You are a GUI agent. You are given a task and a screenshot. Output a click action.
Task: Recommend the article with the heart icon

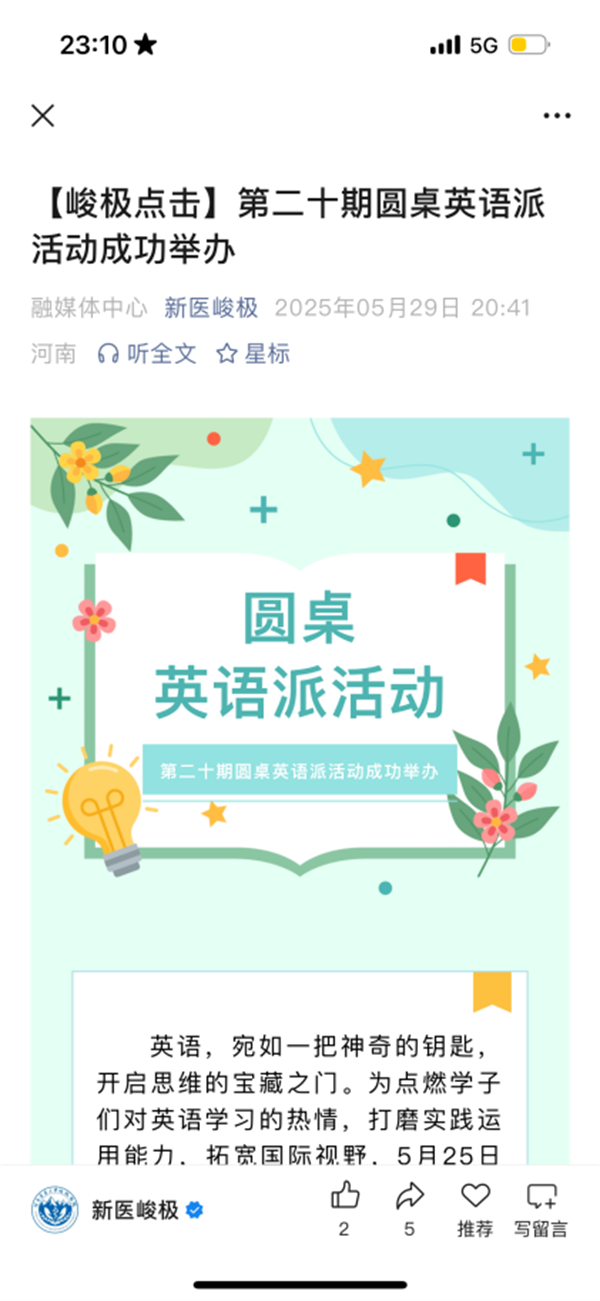pos(475,1196)
